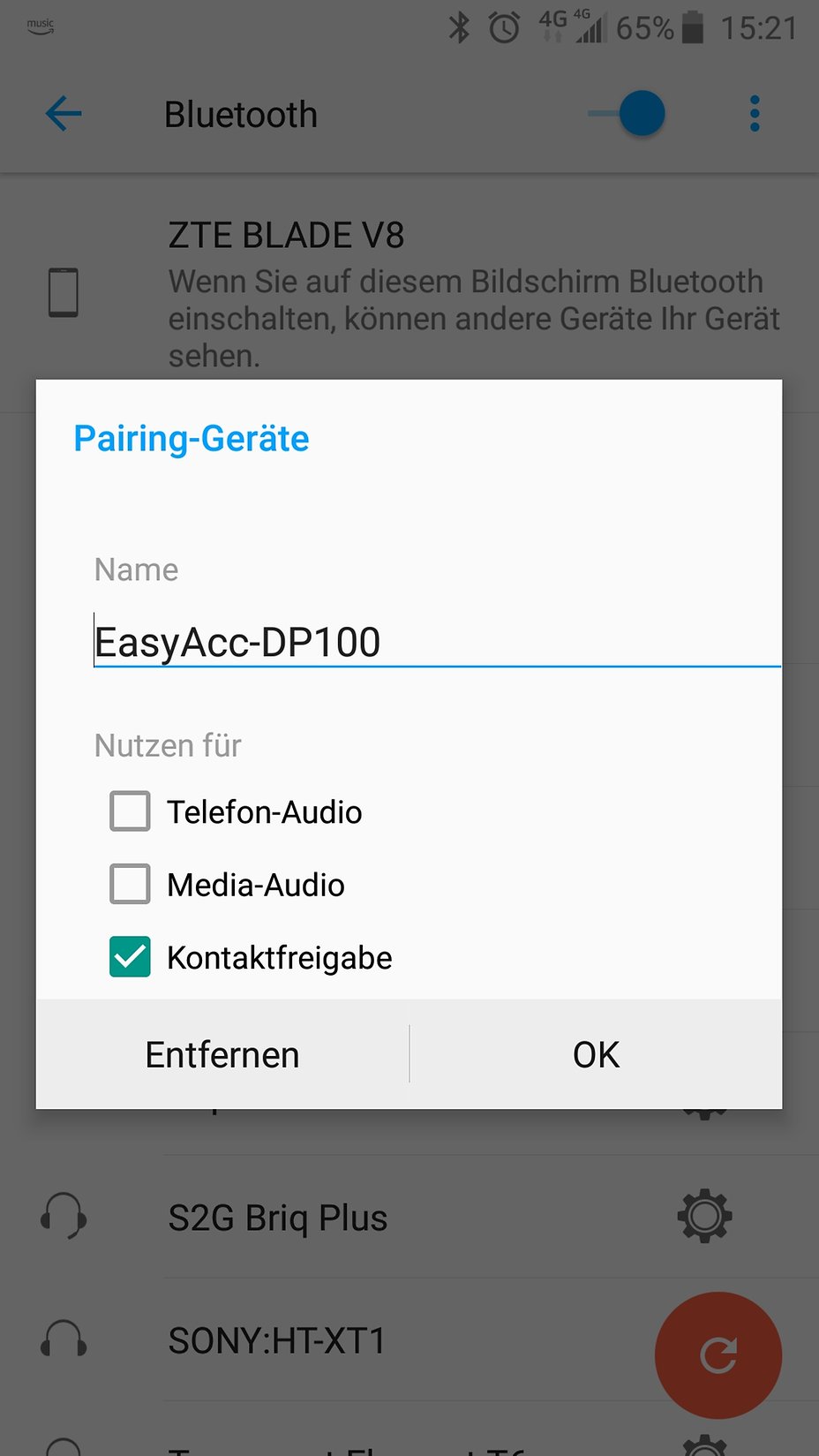Tap Entfernen to unpair the device

click(x=222, y=1054)
